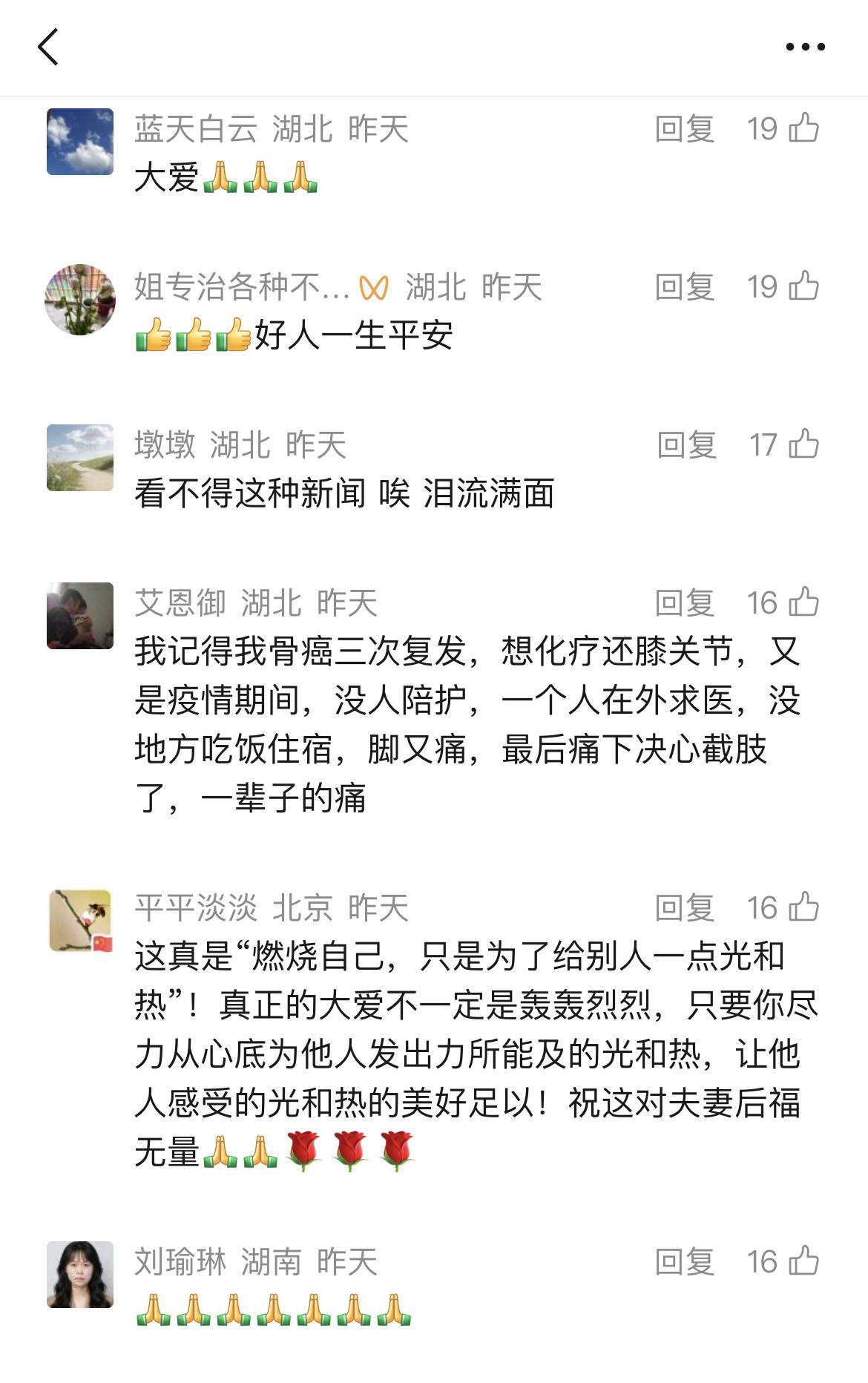Like 蓝天白云's comment
This screenshot has height=1383, width=868.
(x=803, y=128)
